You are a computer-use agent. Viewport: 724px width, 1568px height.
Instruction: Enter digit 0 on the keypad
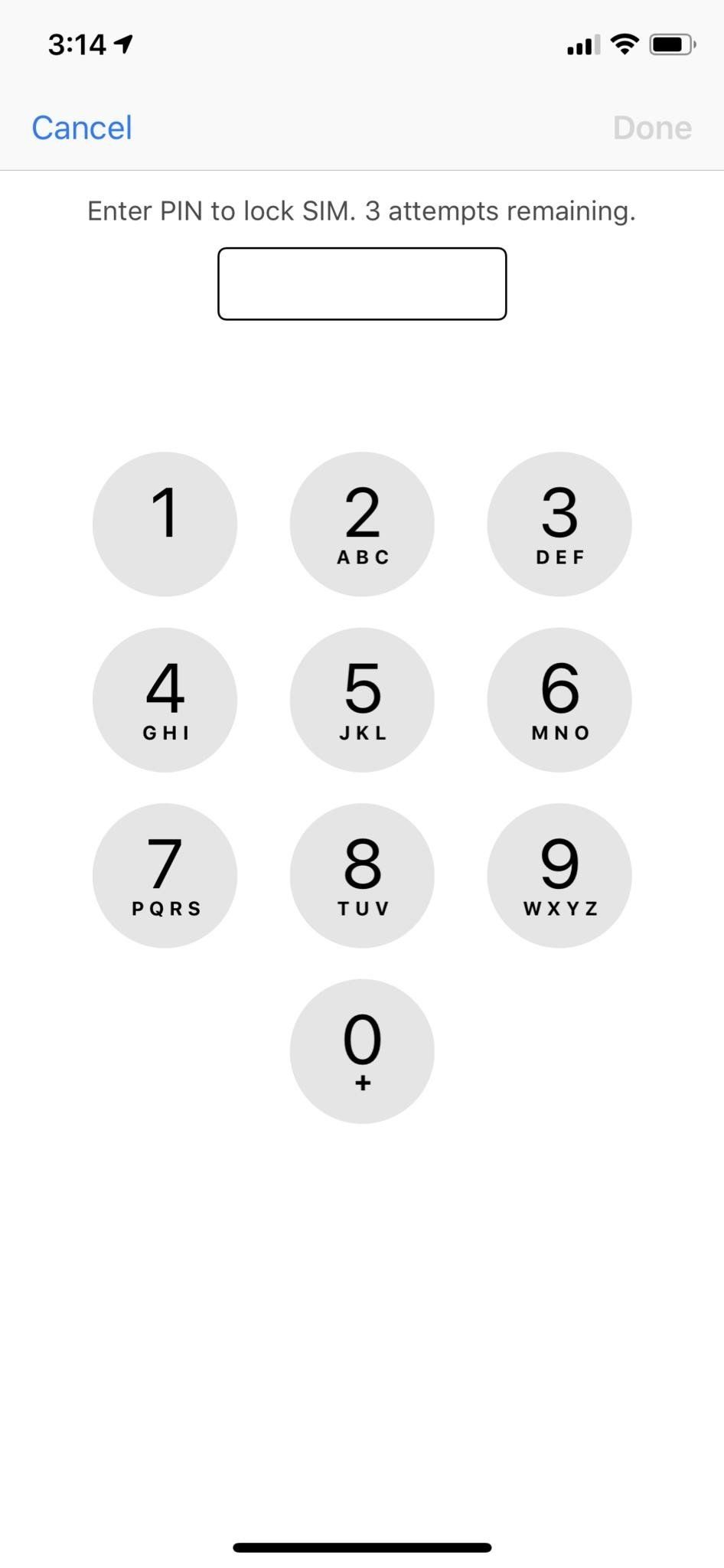362,1051
